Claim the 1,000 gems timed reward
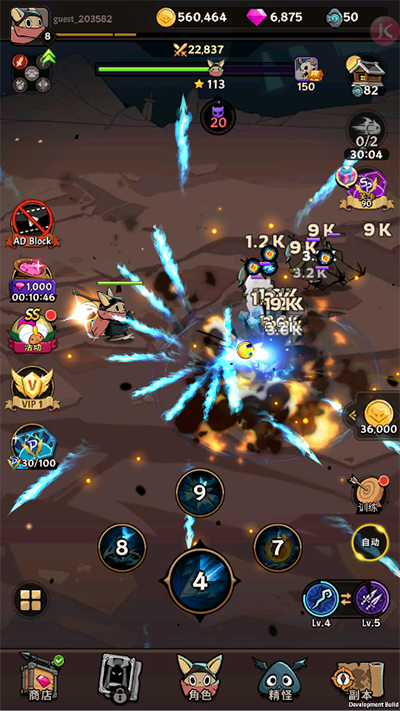This screenshot has height=711, width=400. click(x=33, y=280)
